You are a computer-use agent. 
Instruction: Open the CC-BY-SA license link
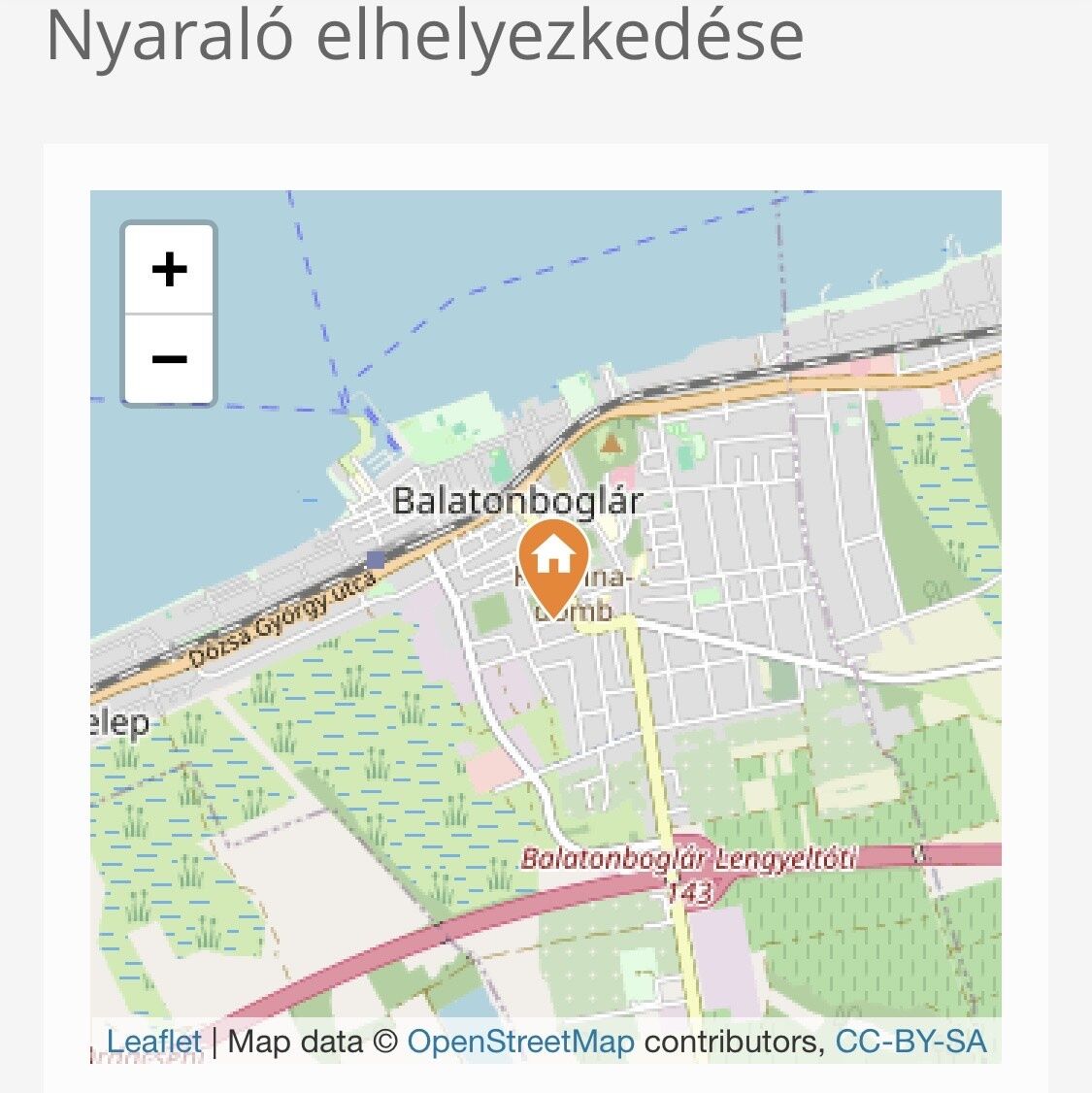[x=910, y=1042]
